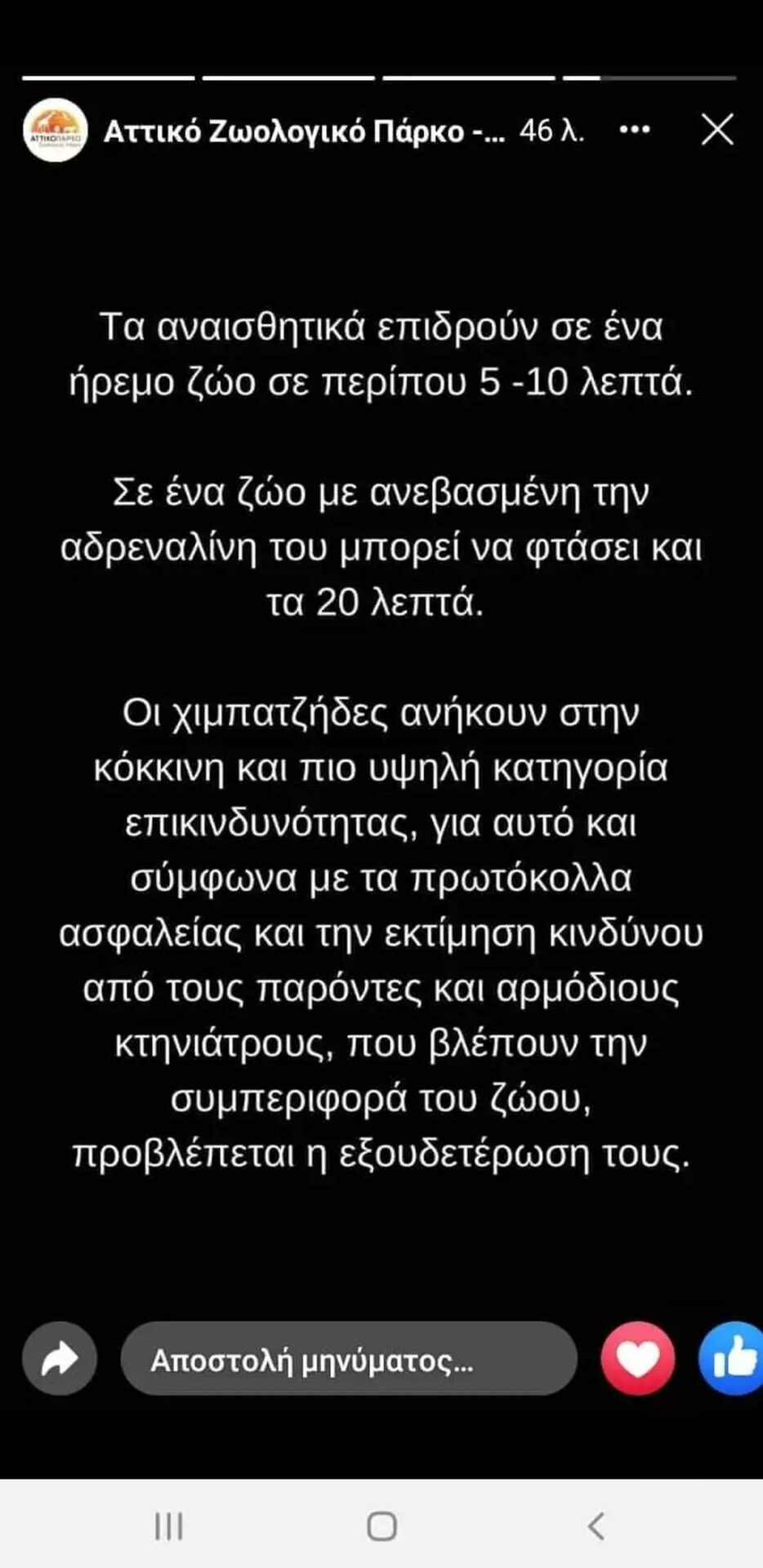Open the three-dot story options menu
Image resolution: width=763 pixels, height=1568 pixels.
click(635, 130)
